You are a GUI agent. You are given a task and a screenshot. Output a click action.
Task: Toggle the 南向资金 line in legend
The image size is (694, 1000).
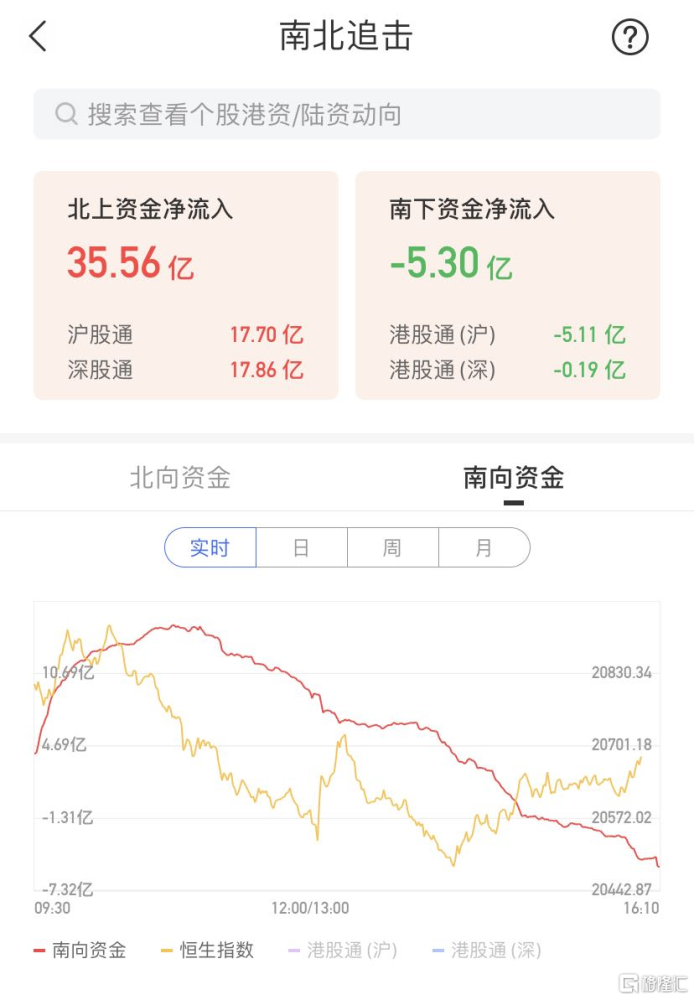(80, 950)
